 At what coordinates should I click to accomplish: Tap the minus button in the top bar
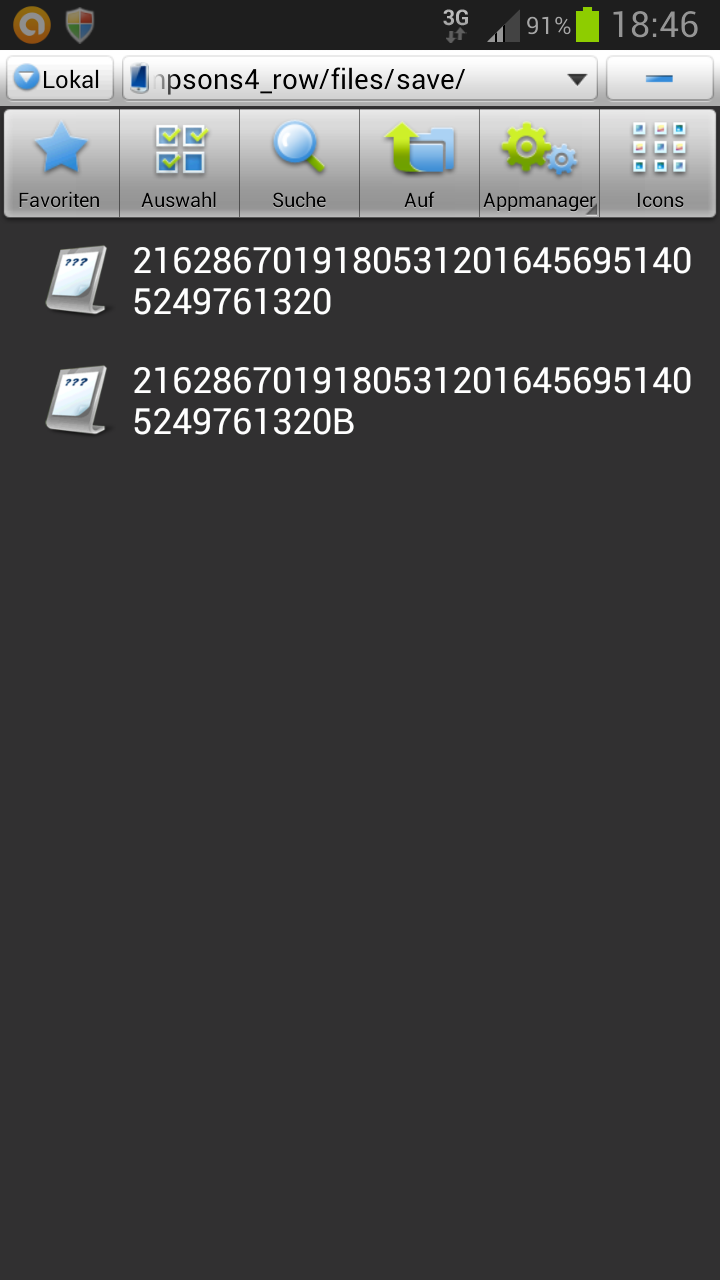click(659, 79)
